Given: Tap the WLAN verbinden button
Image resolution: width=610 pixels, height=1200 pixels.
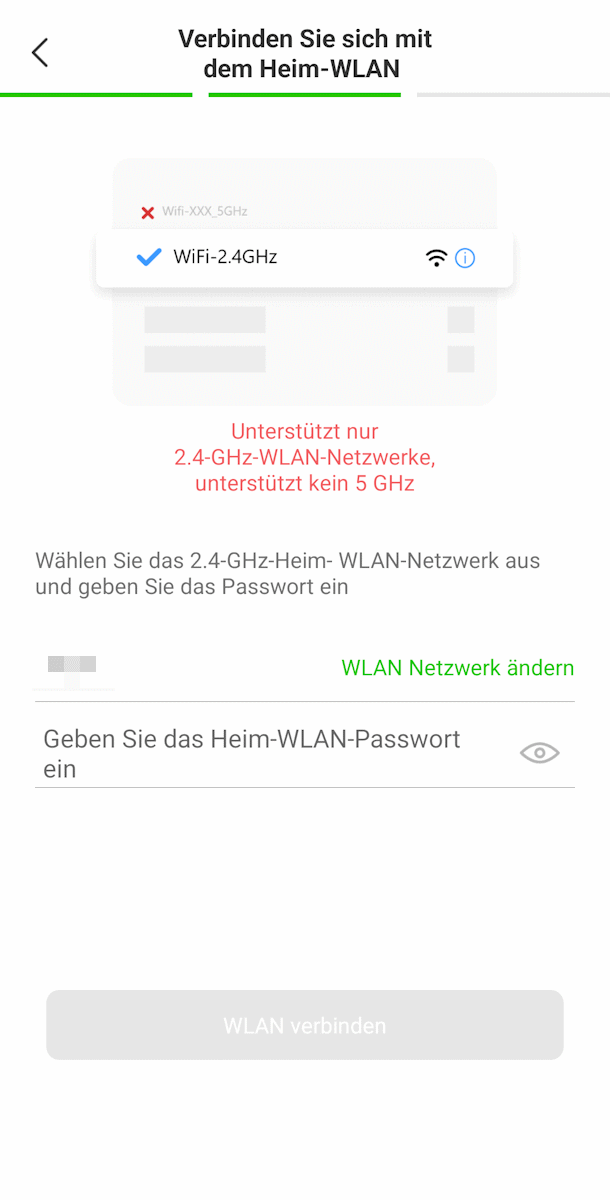Looking at the screenshot, I should 305,1025.
